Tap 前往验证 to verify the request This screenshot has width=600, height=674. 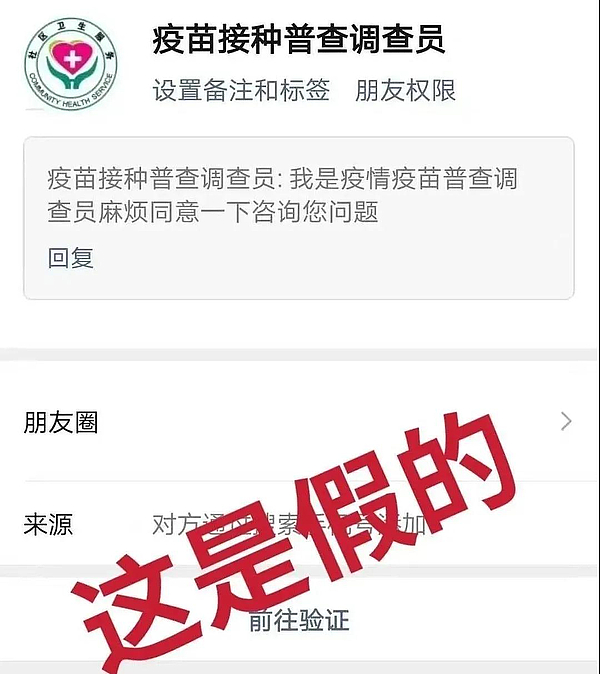point(299,620)
